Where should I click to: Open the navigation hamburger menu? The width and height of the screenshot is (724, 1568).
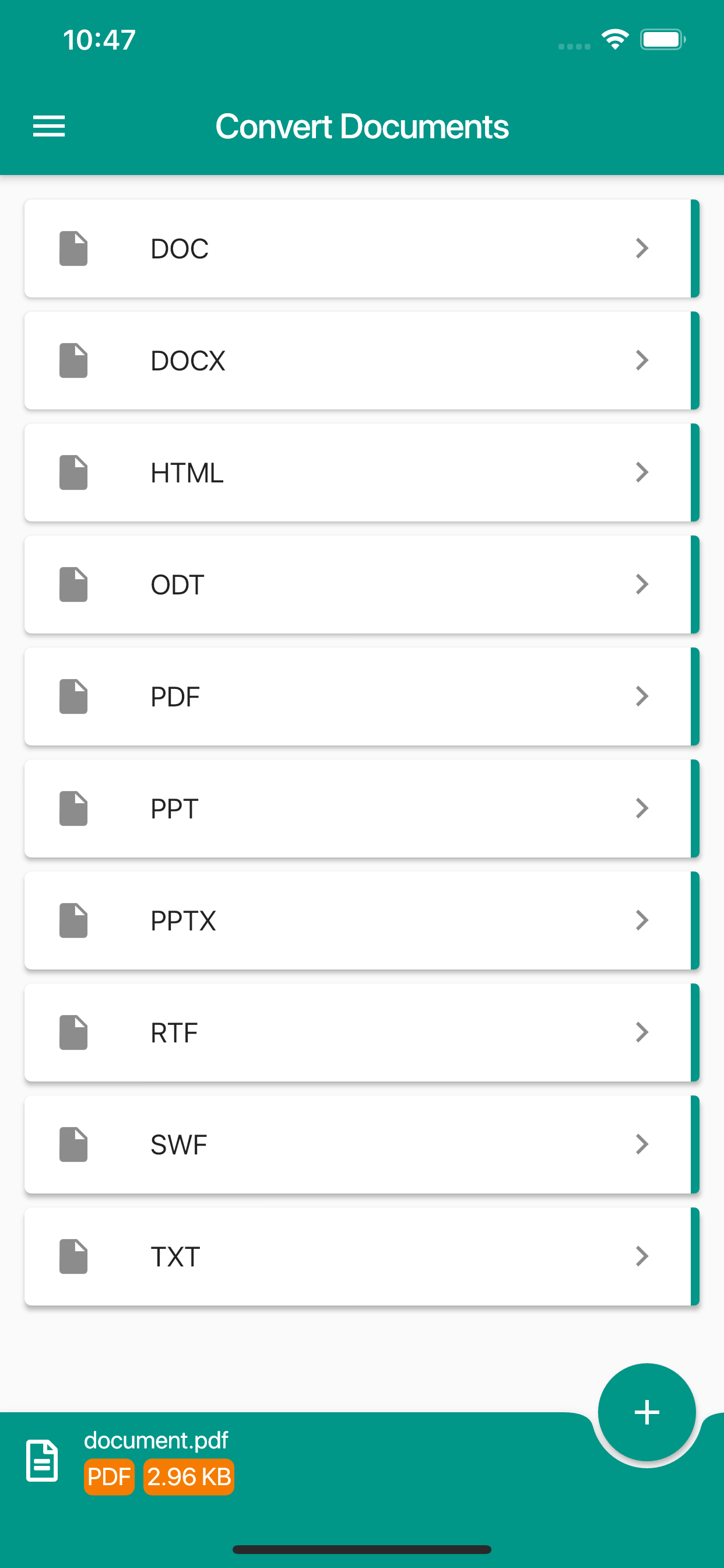pos(48,126)
